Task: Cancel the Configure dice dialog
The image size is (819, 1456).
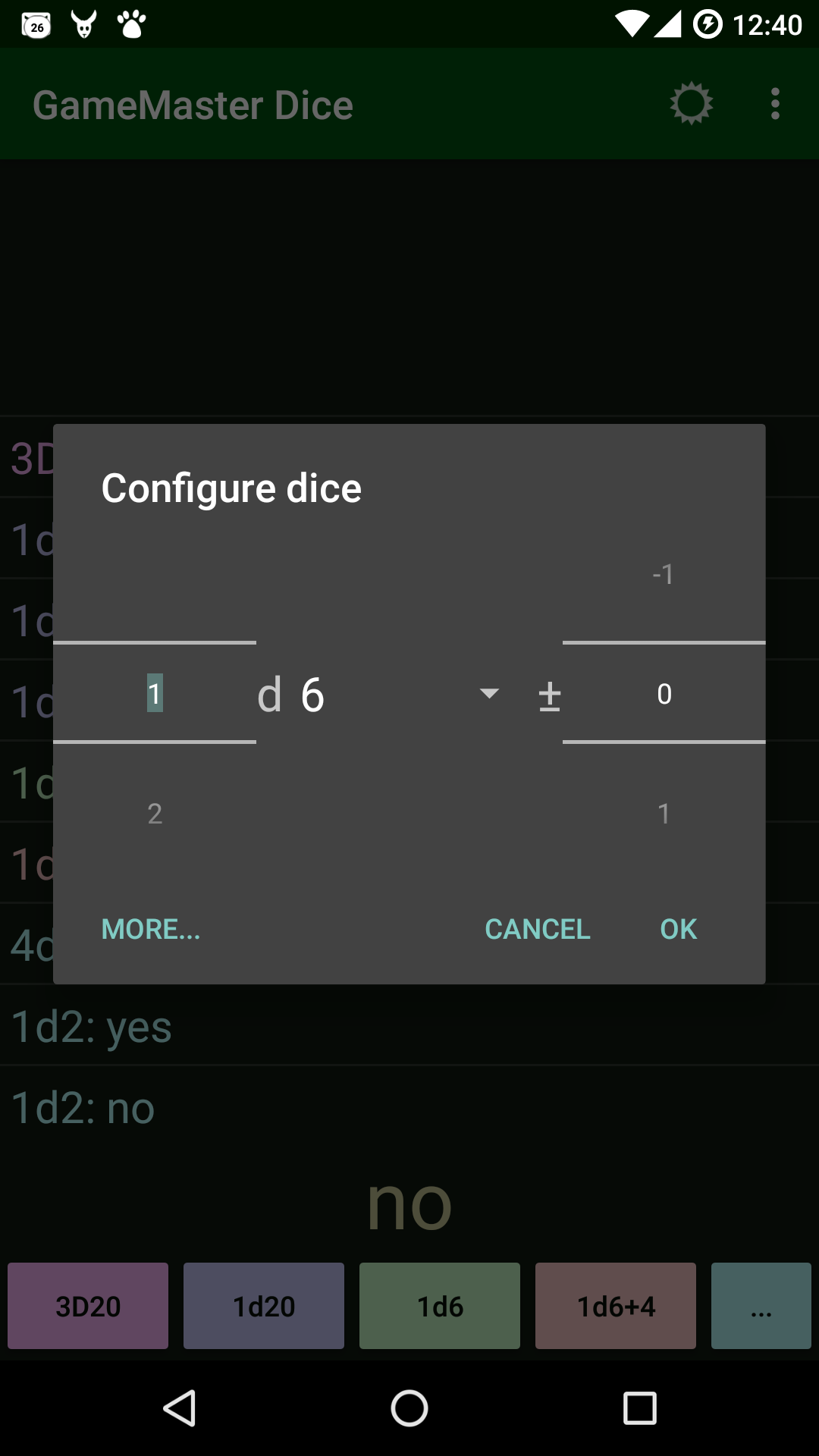Action: click(x=537, y=929)
